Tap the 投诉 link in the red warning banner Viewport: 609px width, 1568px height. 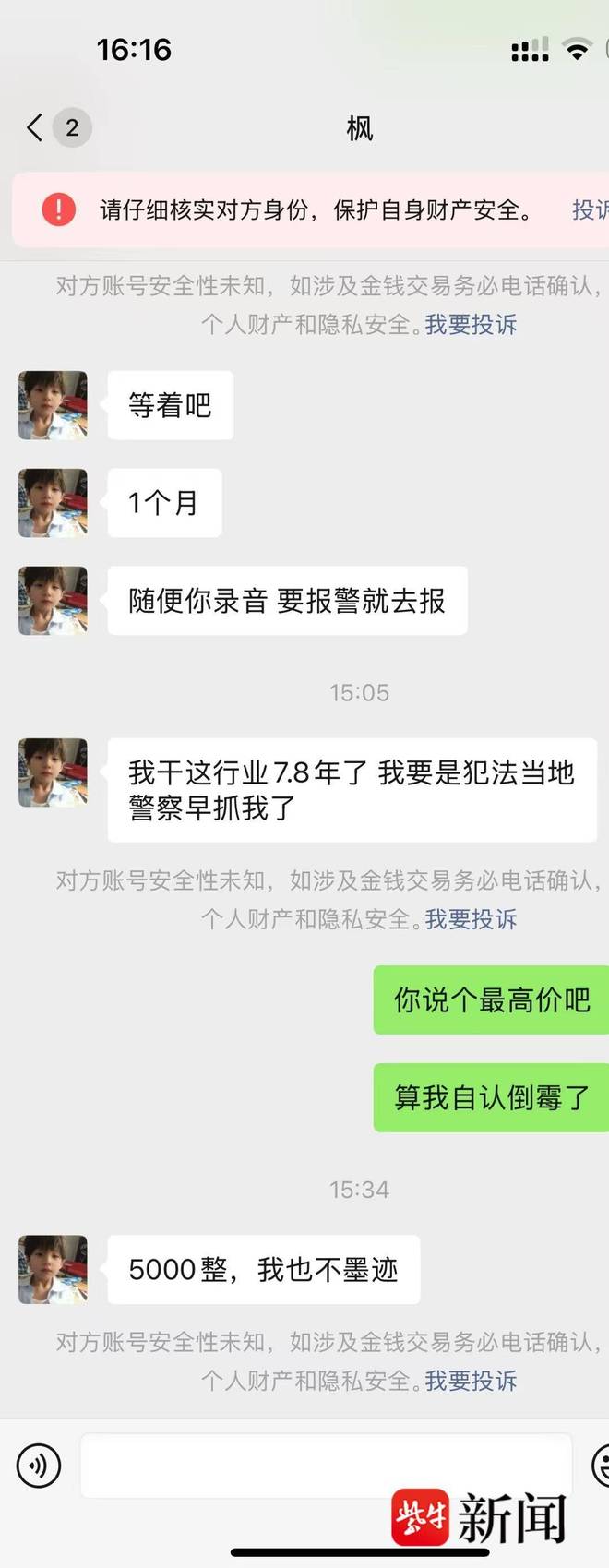pos(591,210)
